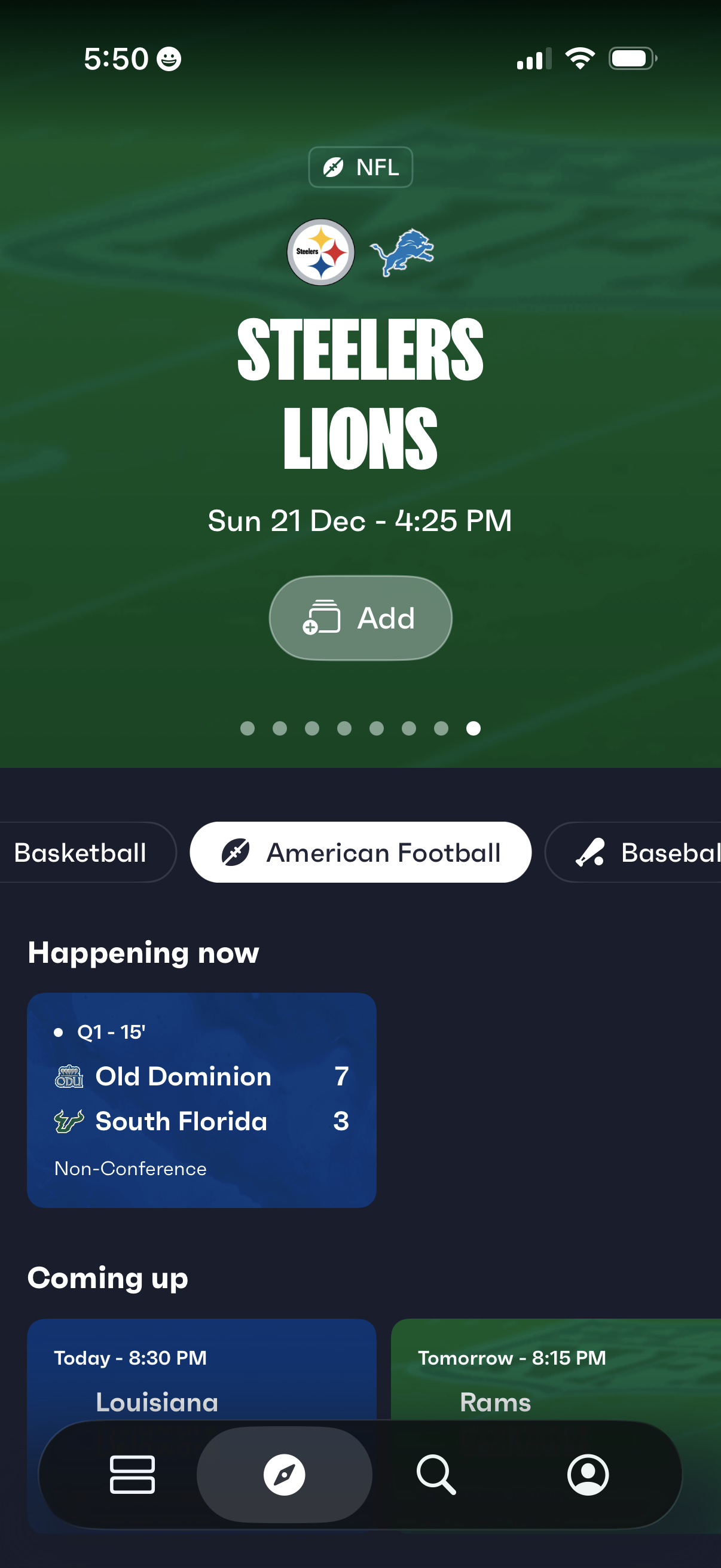Open the Louisiana game at 8:30 PM

(x=201, y=1375)
